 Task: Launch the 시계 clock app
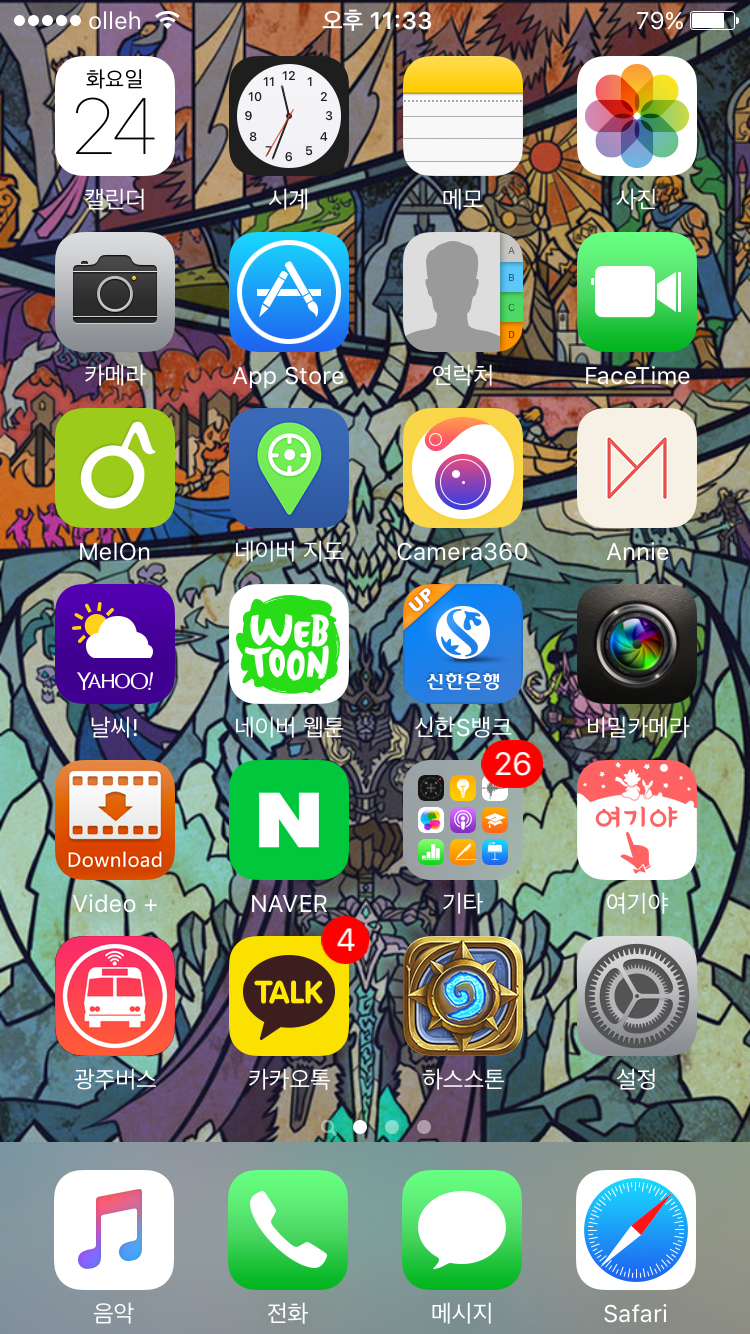click(288, 116)
